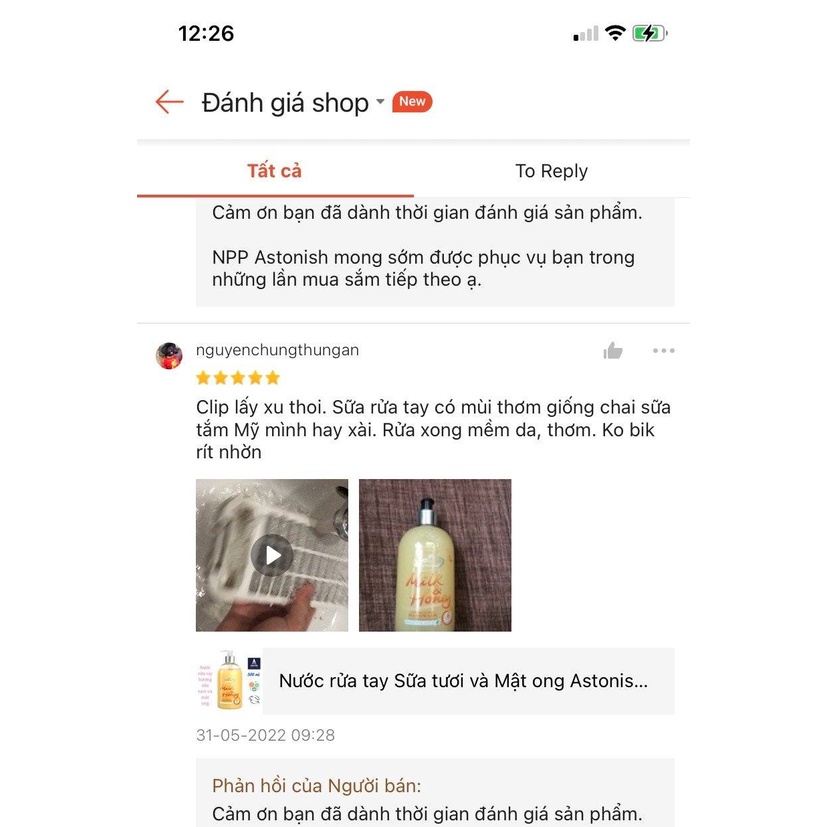Expand the Đánh giá shop dropdown
827x827 pixels.
(x=380, y=103)
